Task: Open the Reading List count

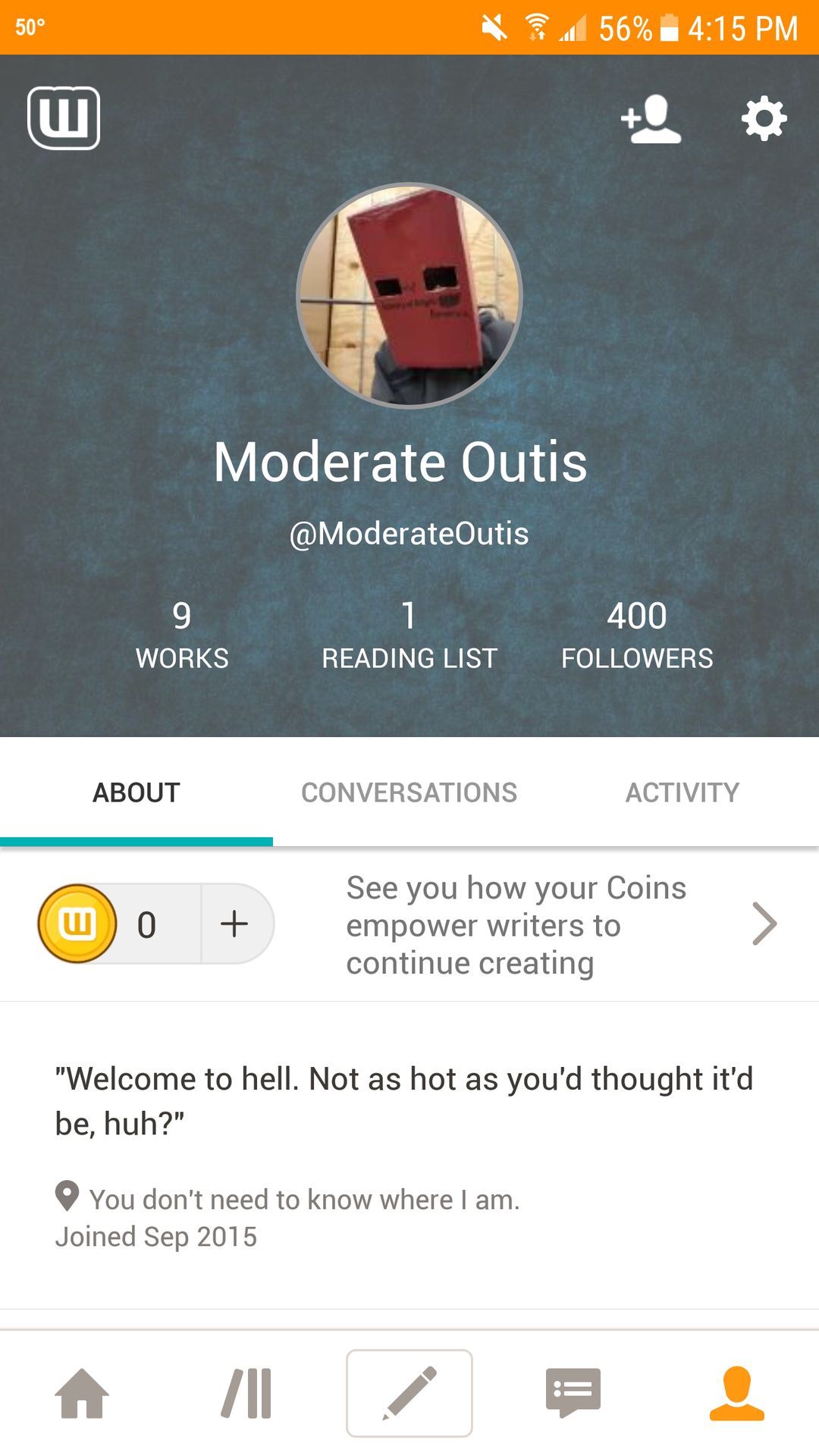Action: tap(409, 635)
